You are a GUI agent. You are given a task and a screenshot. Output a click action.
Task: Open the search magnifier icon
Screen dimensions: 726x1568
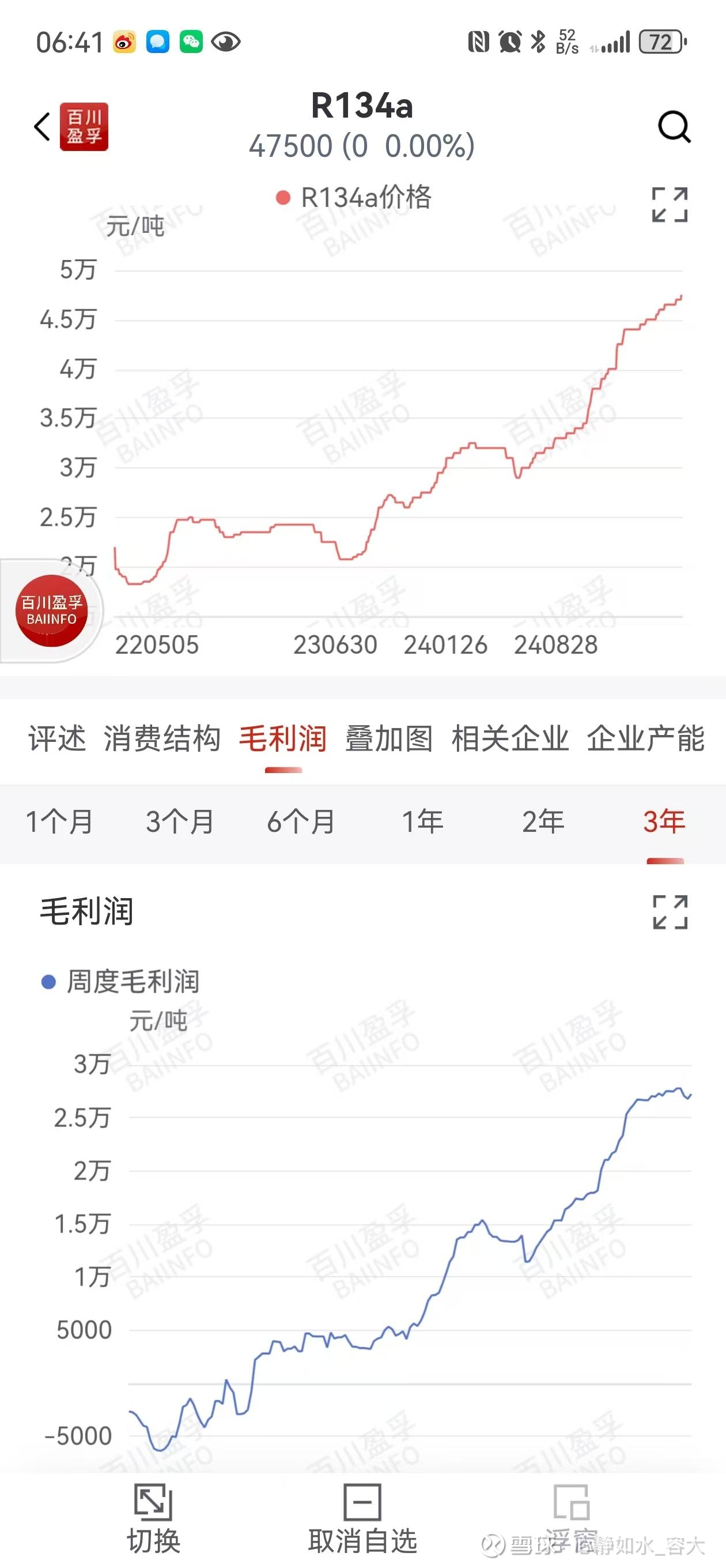pyautogui.click(x=674, y=127)
